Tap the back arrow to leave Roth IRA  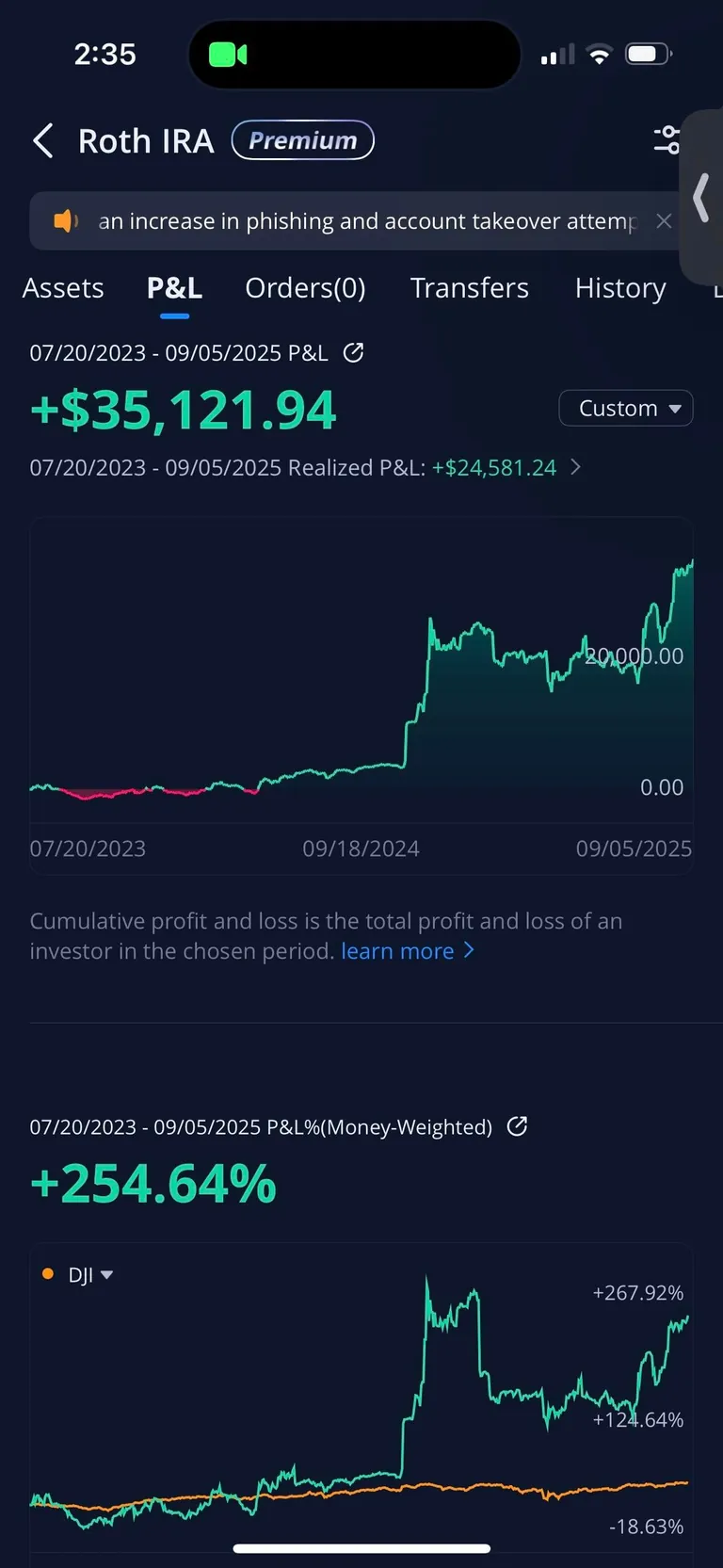tap(42, 140)
